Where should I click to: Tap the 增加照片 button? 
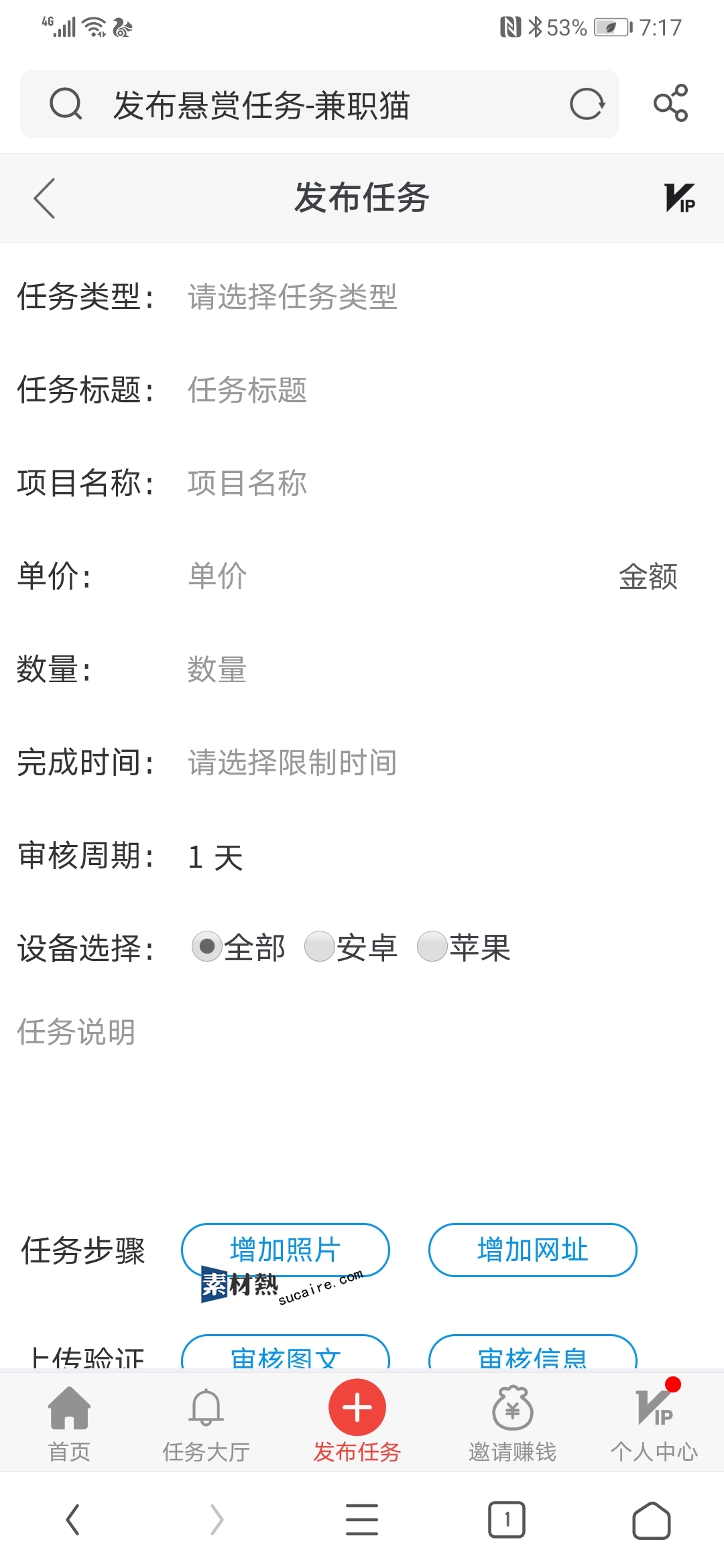click(286, 1250)
